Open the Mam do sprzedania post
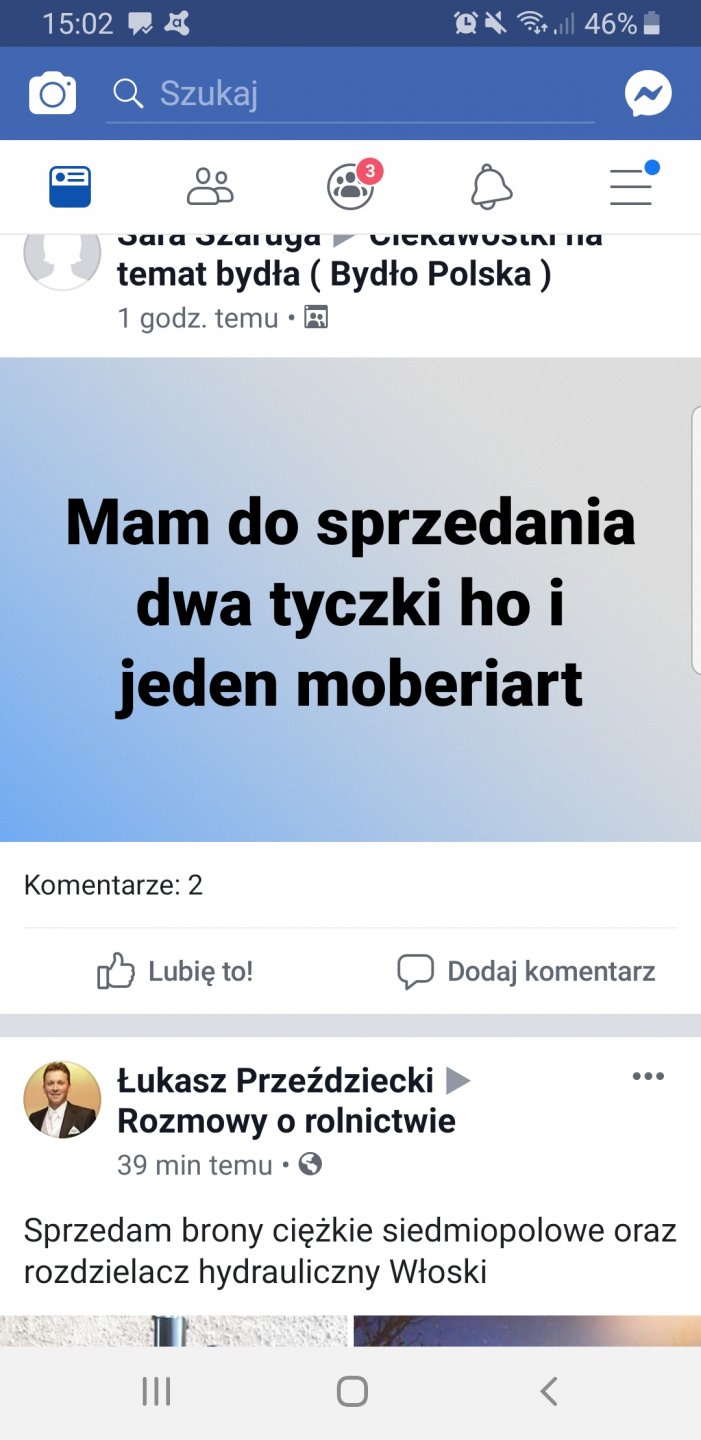 click(350, 600)
